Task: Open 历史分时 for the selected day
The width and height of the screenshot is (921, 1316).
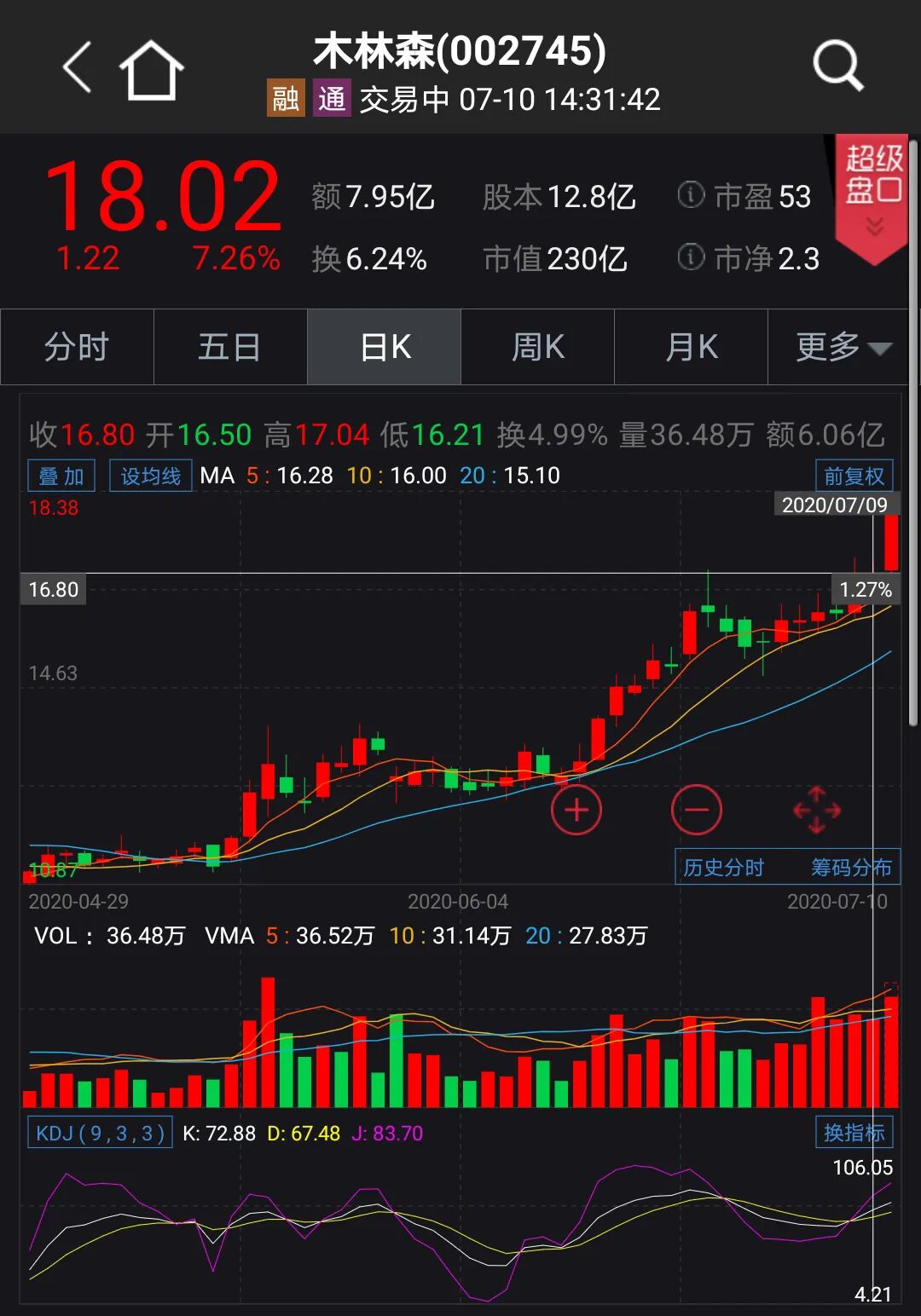Action: 724,868
